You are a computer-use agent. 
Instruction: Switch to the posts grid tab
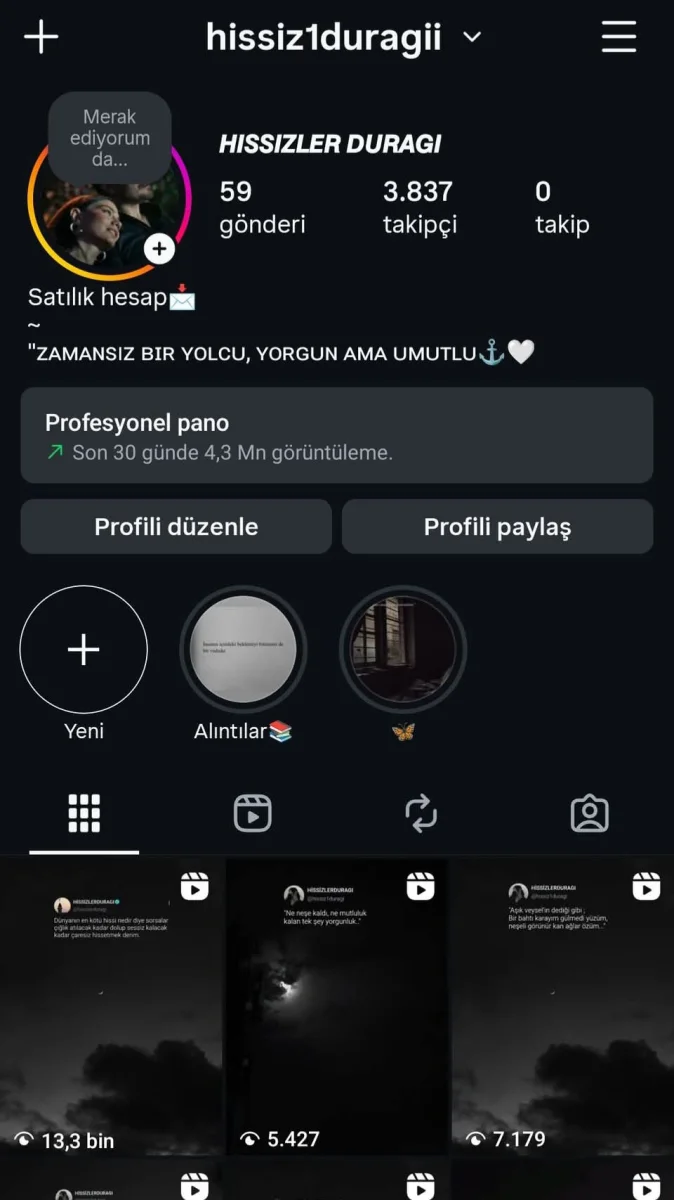coord(84,814)
